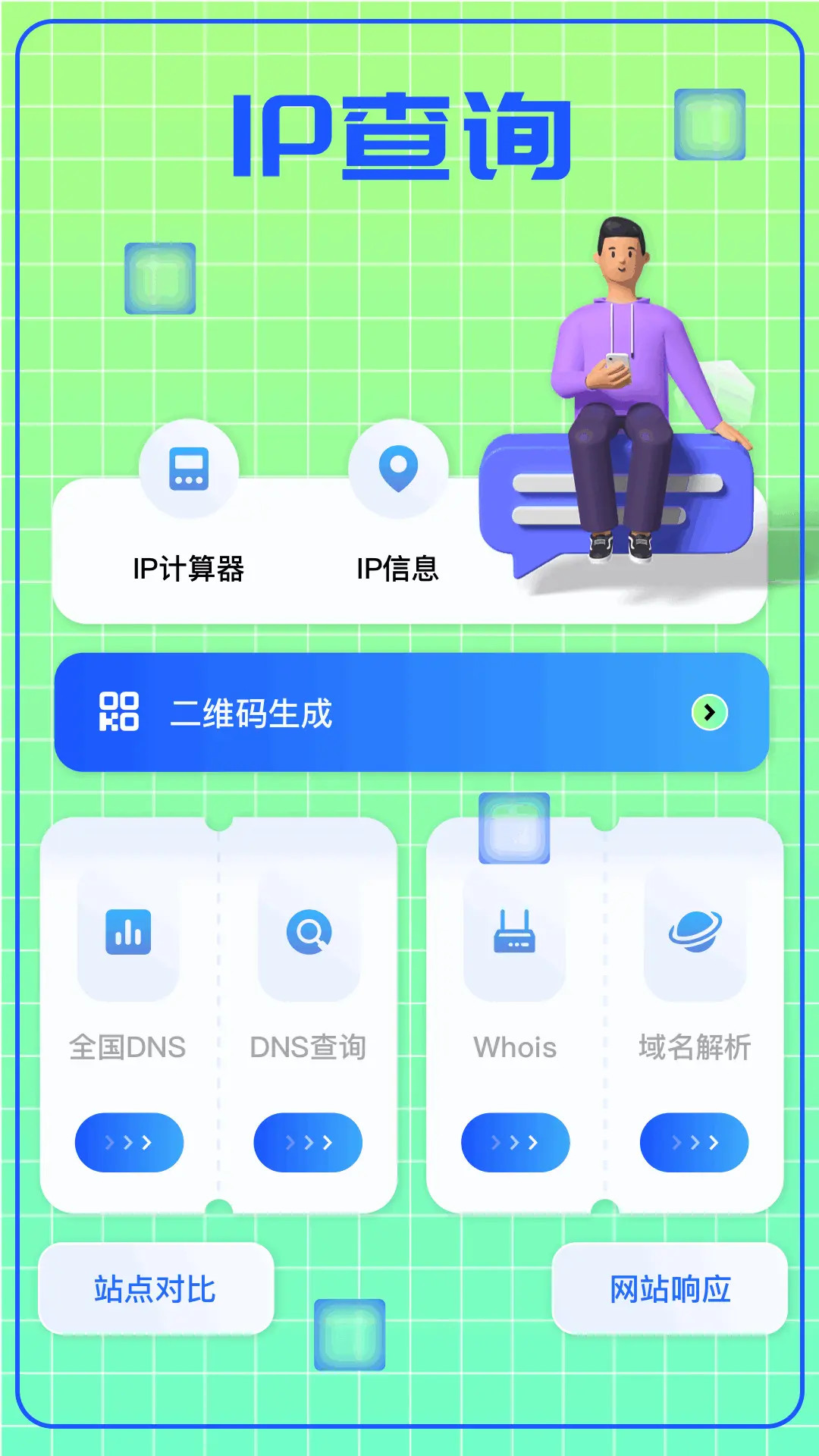This screenshot has height=1456, width=819.
Task: Open the 站点对比 comparison tool
Action: pos(155,1289)
